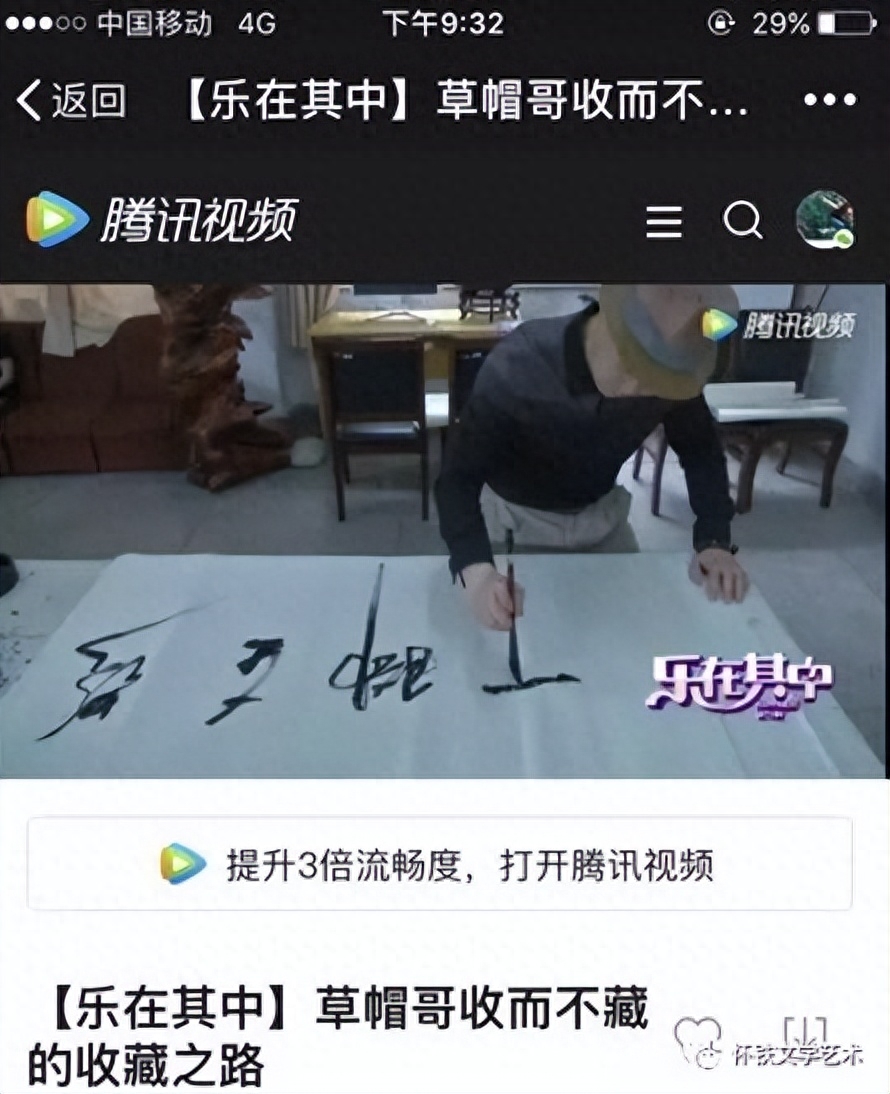Open the 腾讯视频 logo homepage
890x1094 pixels.
click(x=162, y=219)
